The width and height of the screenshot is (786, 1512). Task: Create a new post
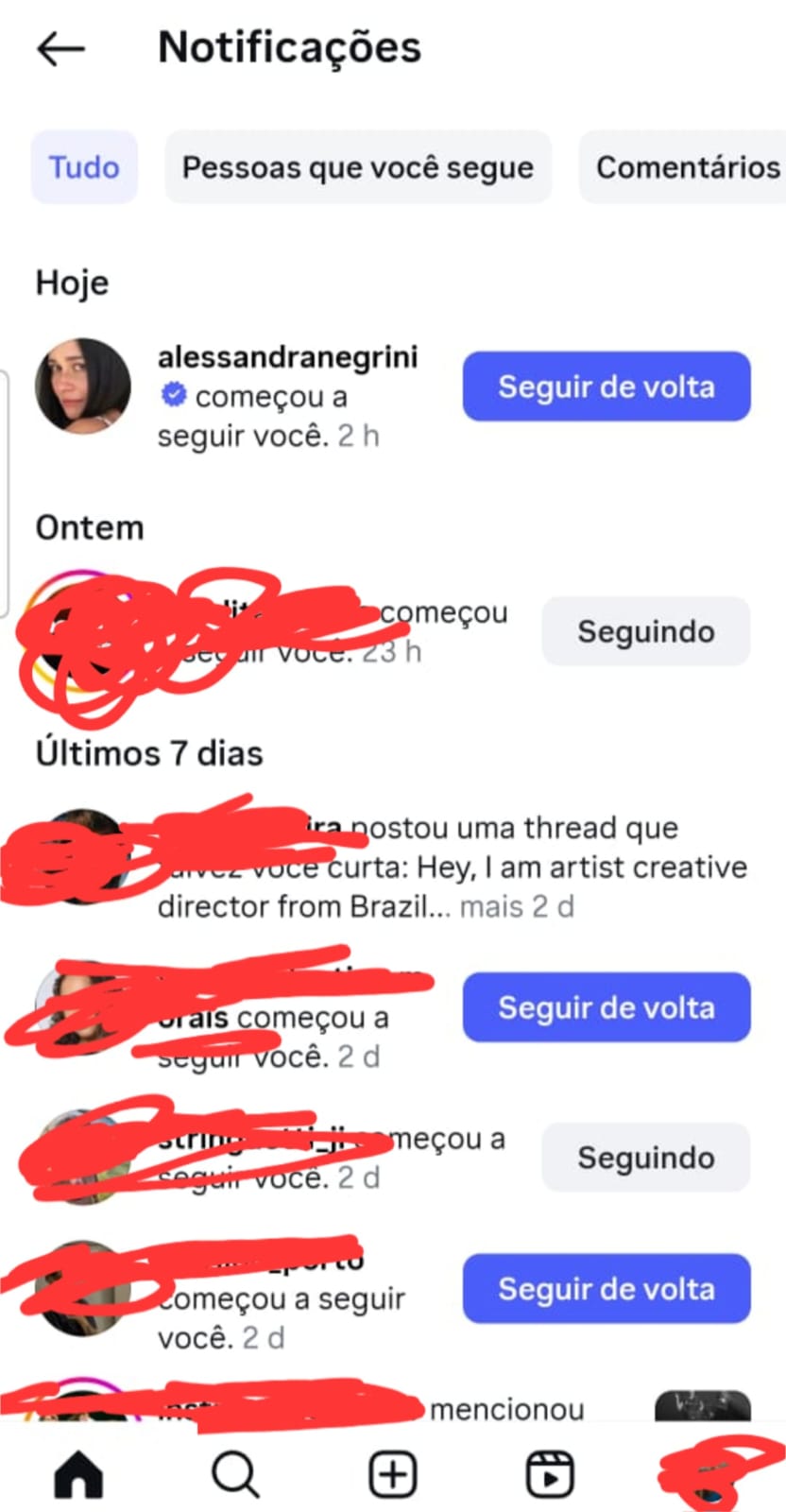(x=392, y=1474)
